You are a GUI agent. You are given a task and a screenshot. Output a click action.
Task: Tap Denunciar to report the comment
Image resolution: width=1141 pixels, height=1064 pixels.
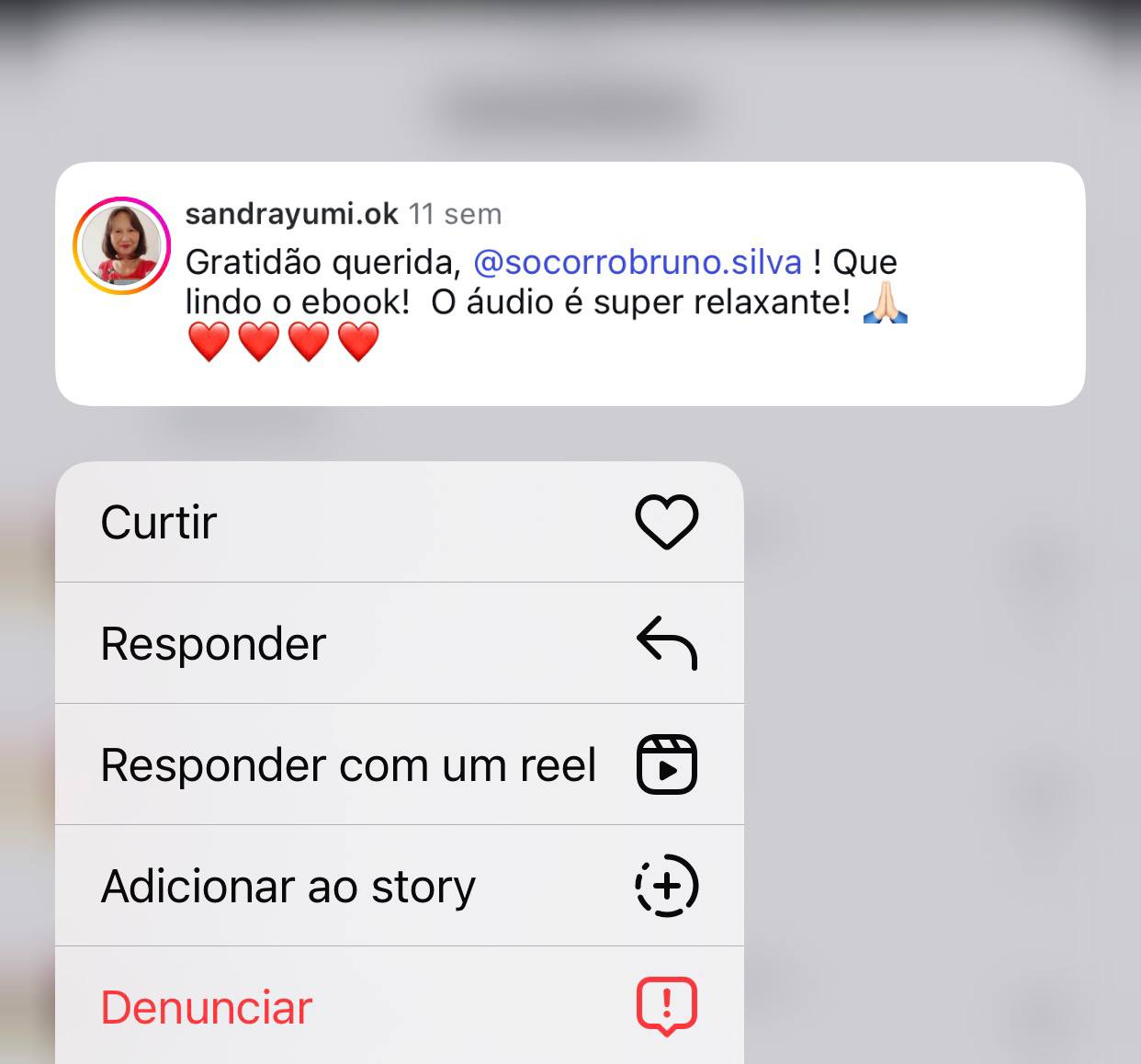399,1007
